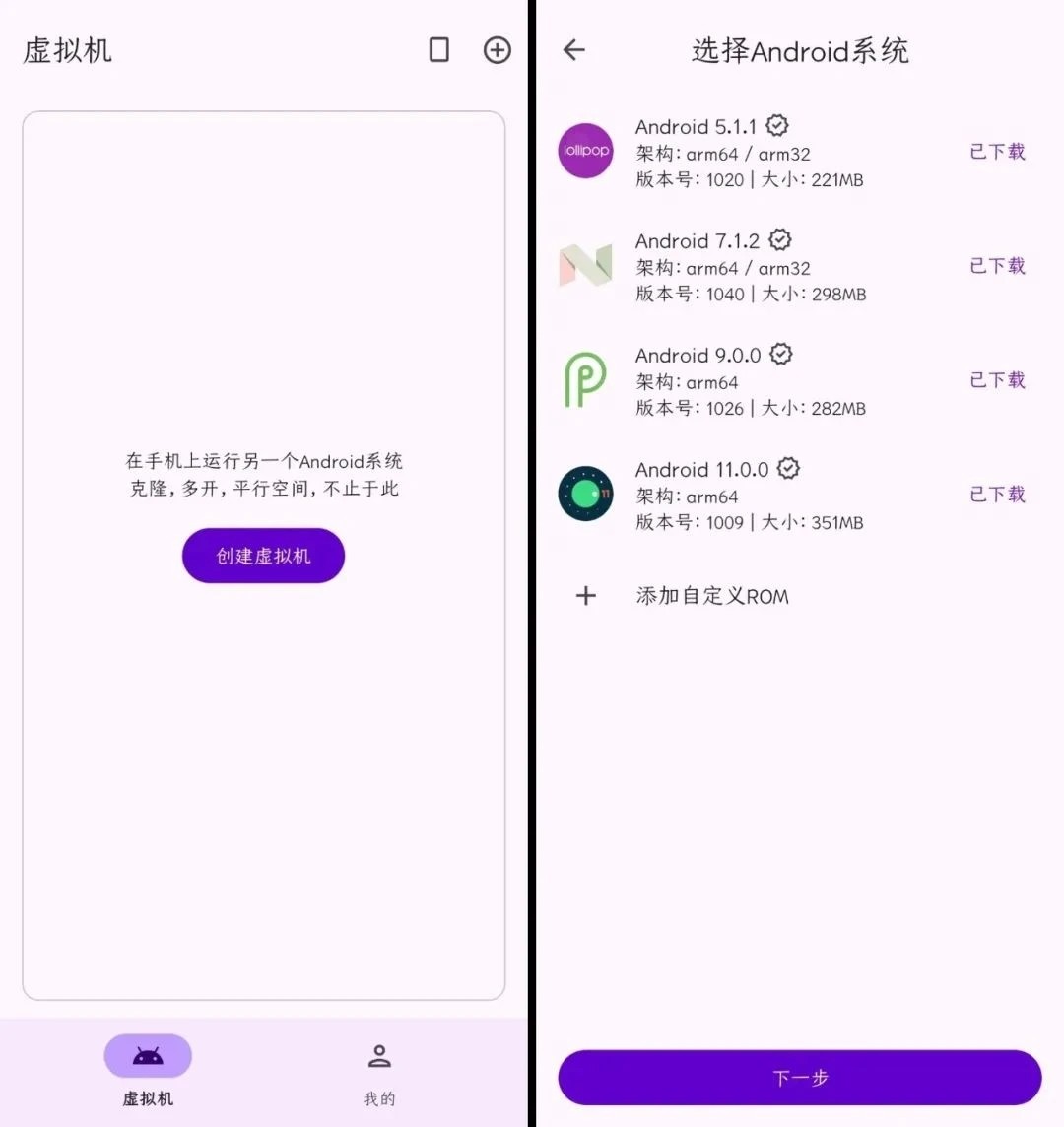Tap the 创建虚拟机 button

(x=263, y=556)
